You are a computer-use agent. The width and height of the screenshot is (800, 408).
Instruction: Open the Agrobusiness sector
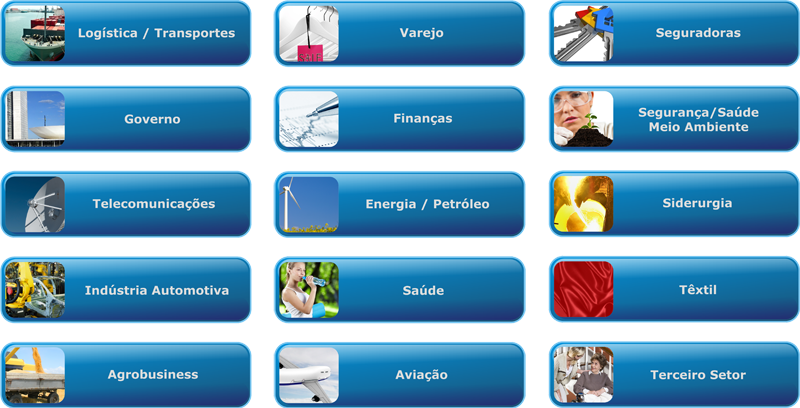[153, 375]
